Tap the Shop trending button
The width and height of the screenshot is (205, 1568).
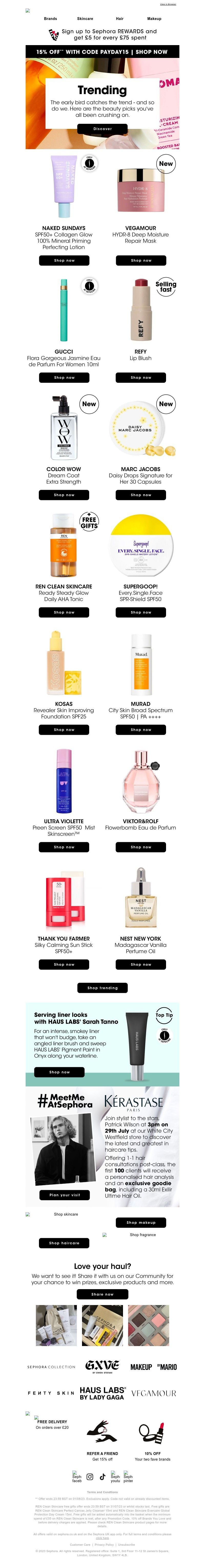[102, 988]
